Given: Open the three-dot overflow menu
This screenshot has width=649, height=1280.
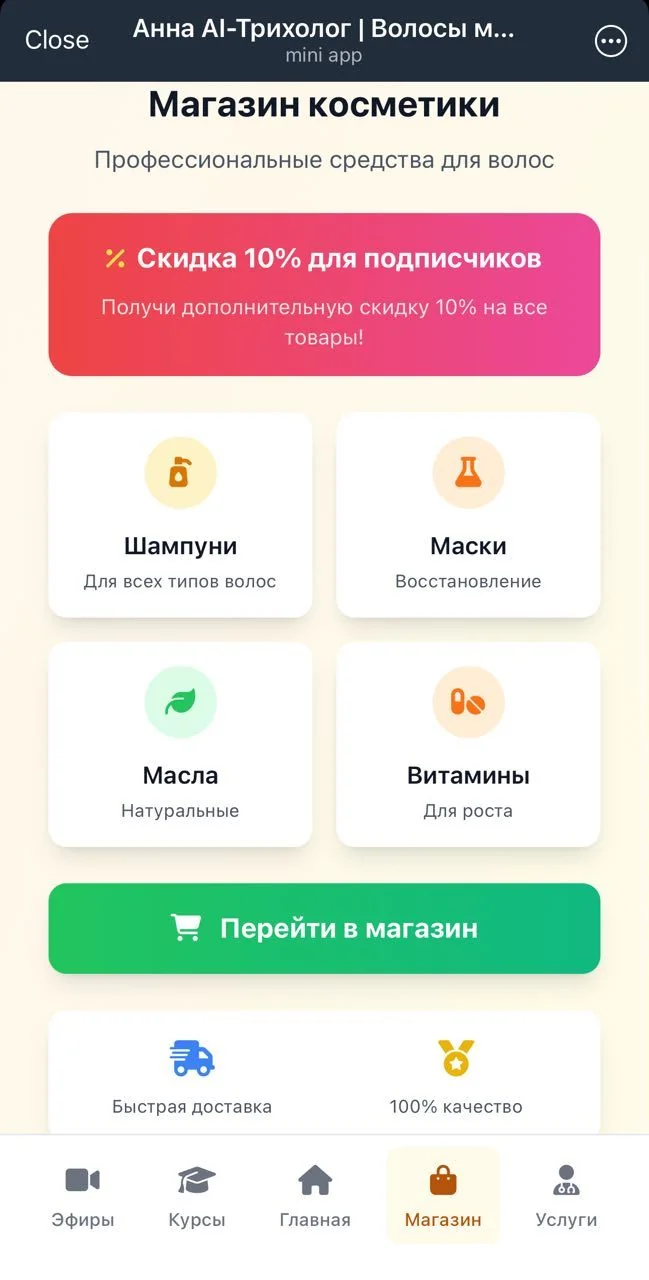Looking at the screenshot, I should point(611,41).
